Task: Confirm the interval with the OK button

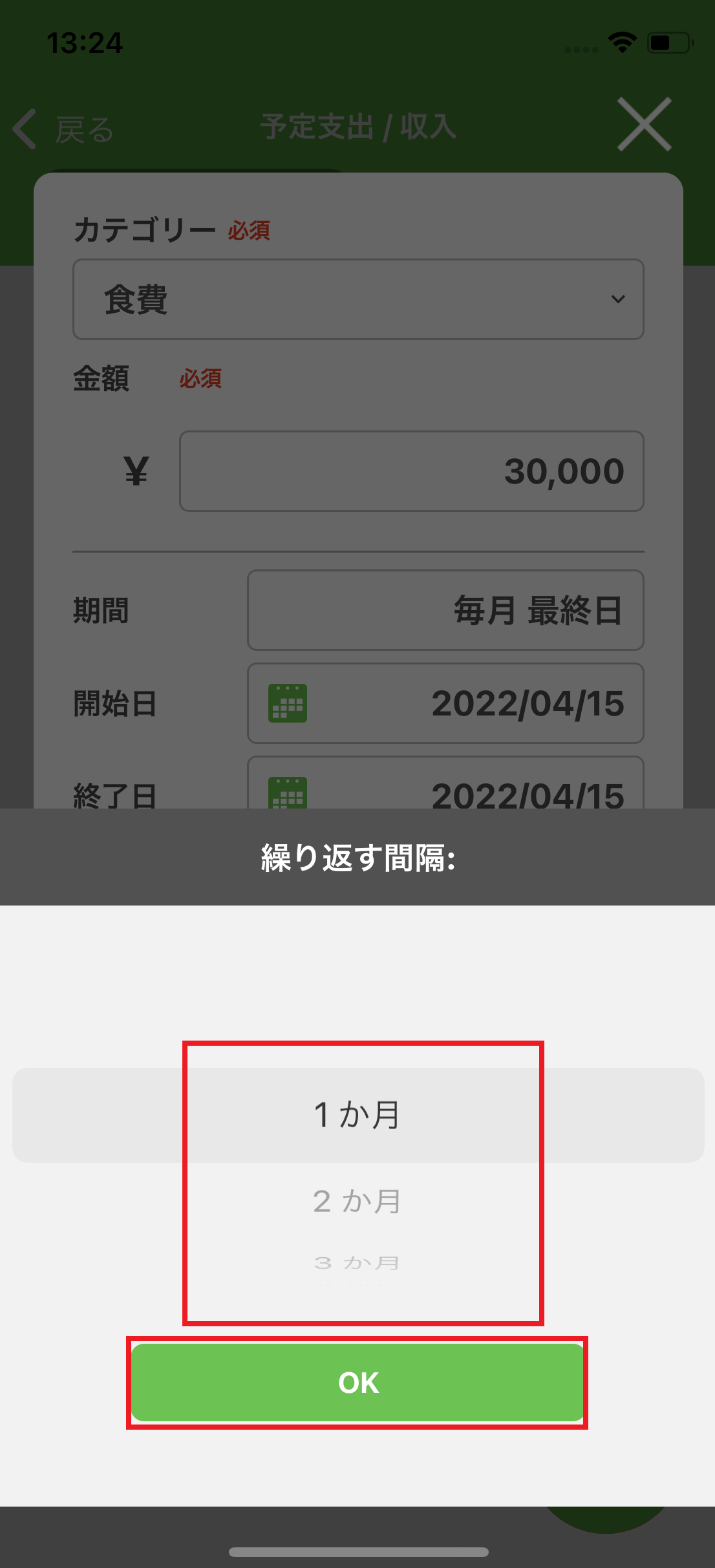Action: (357, 1382)
